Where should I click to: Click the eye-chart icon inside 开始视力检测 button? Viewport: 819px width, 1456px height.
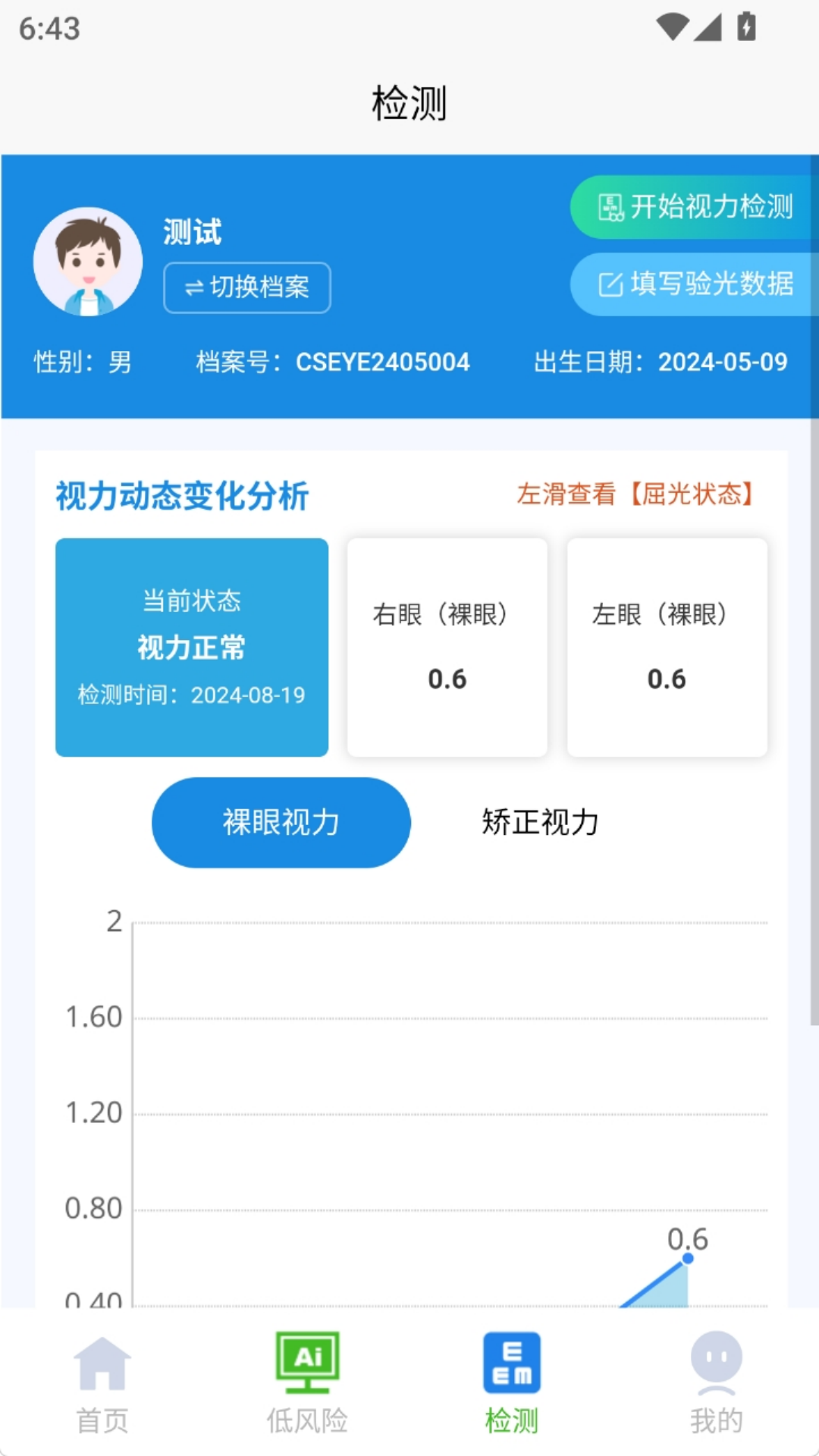[610, 206]
